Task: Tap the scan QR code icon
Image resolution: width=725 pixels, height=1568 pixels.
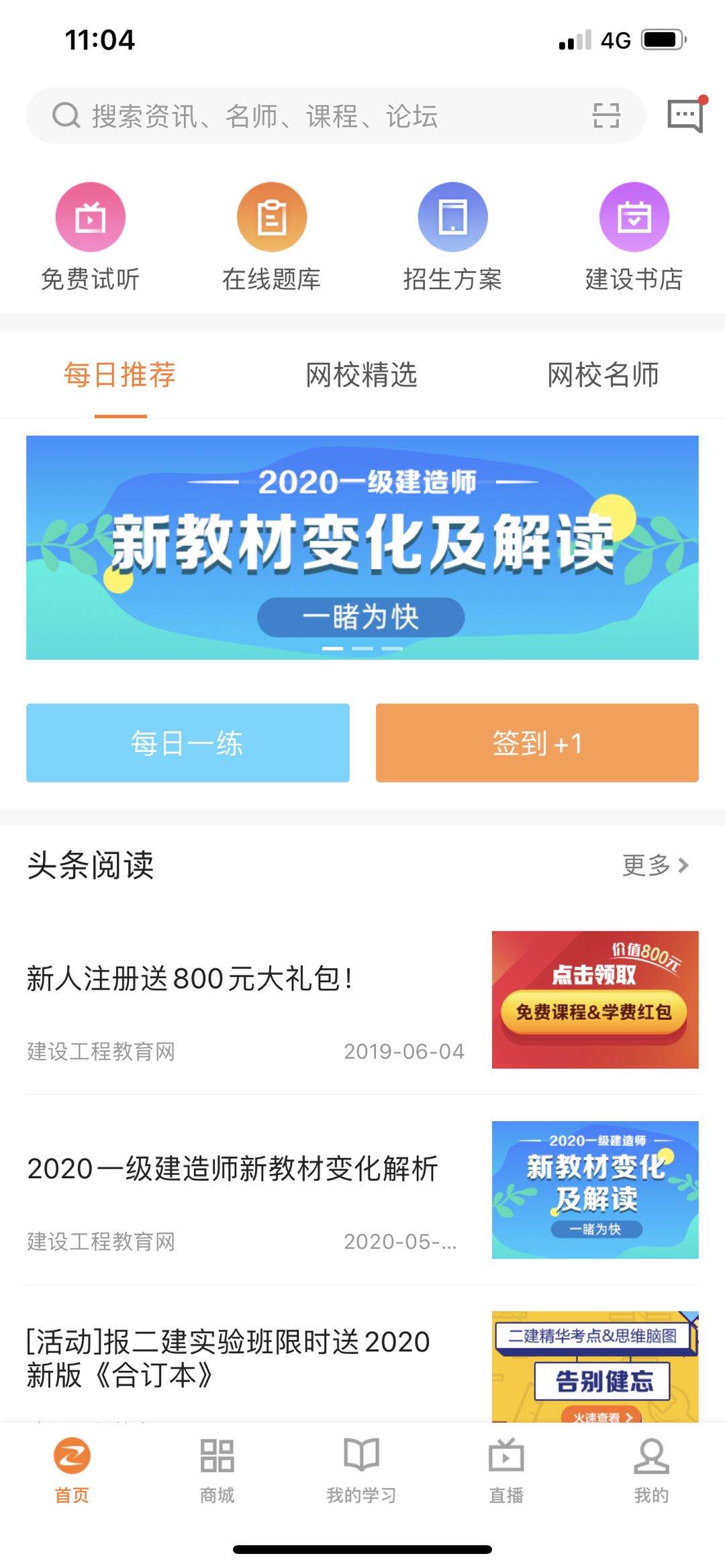Action: (606, 116)
